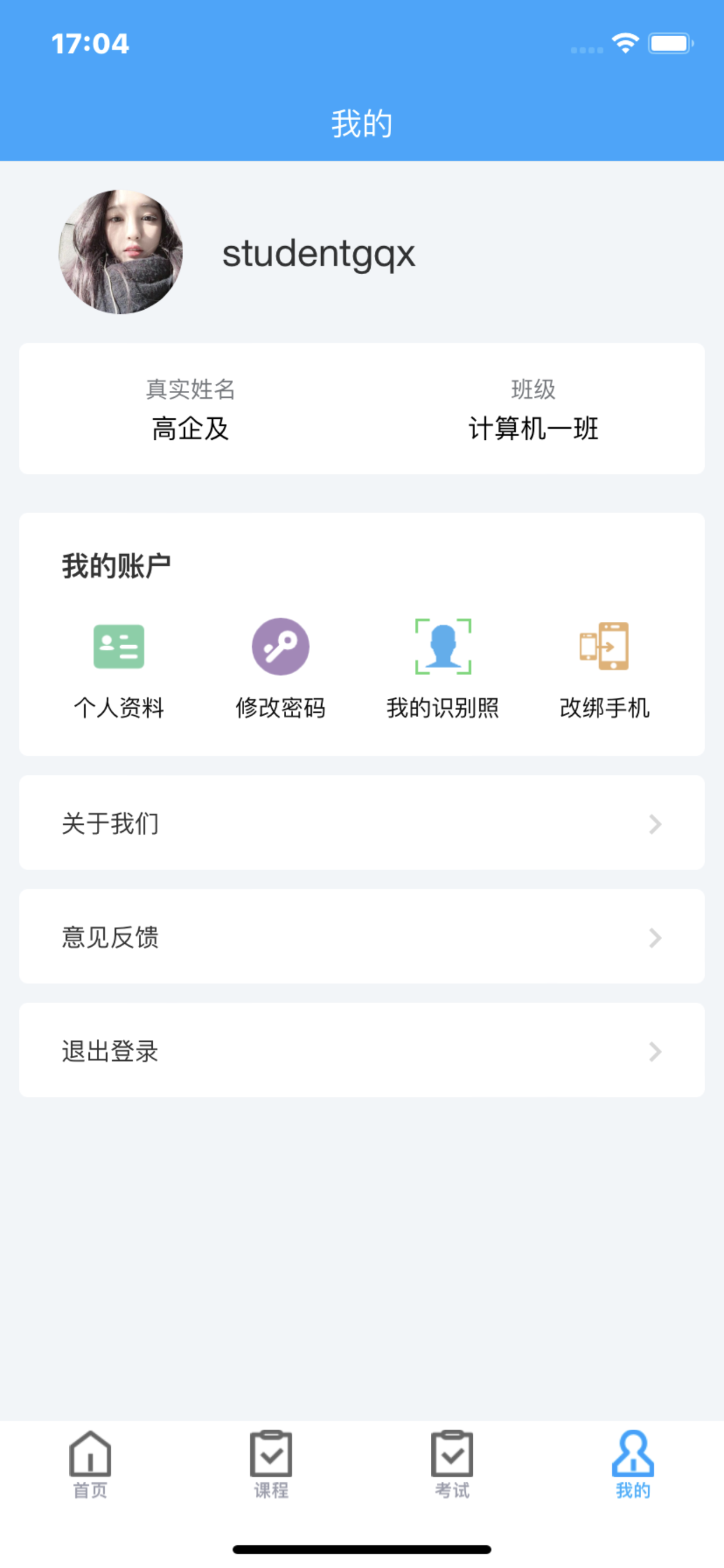
Task: Open 修改密码 to change the password
Action: (x=280, y=670)
